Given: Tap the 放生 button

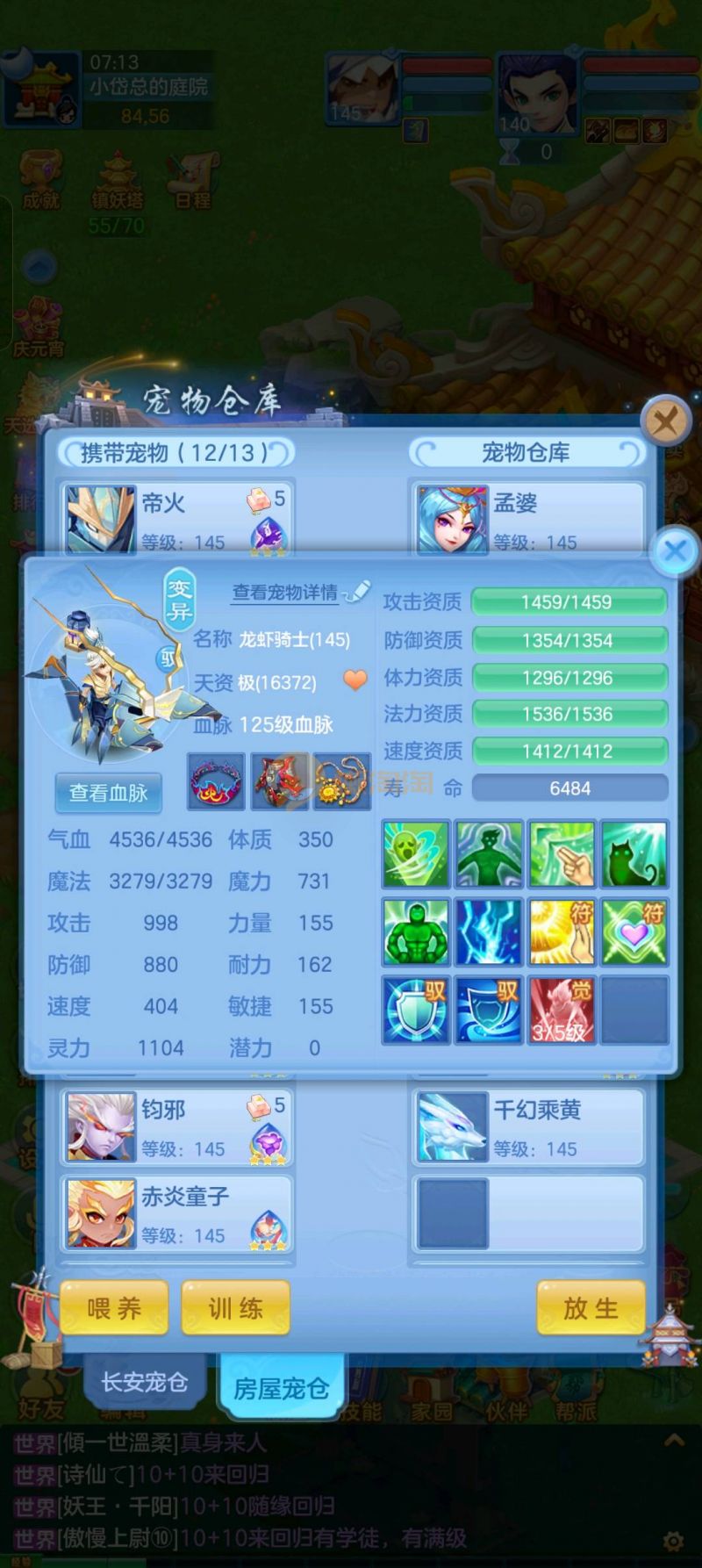Looking at the screenshot, I should click(x=591, y=1308).
